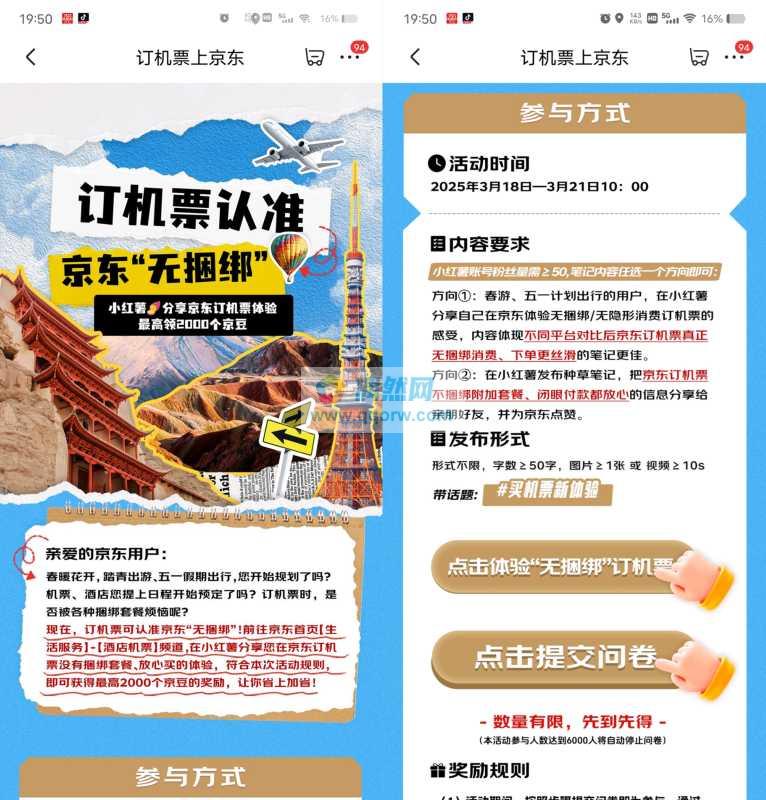
Task: Go back from the airplane poster page
Action: coord(30,57)
